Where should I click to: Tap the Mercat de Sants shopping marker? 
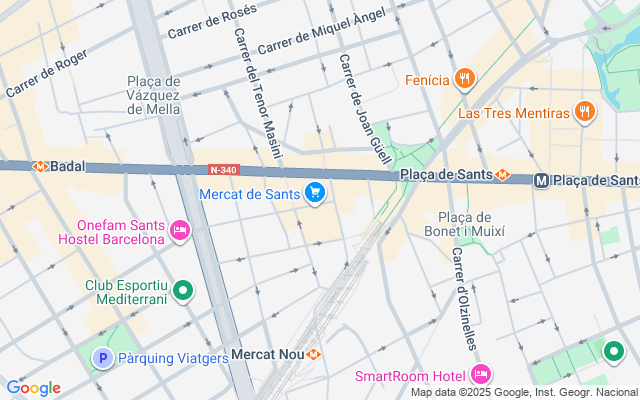point(315,192)
